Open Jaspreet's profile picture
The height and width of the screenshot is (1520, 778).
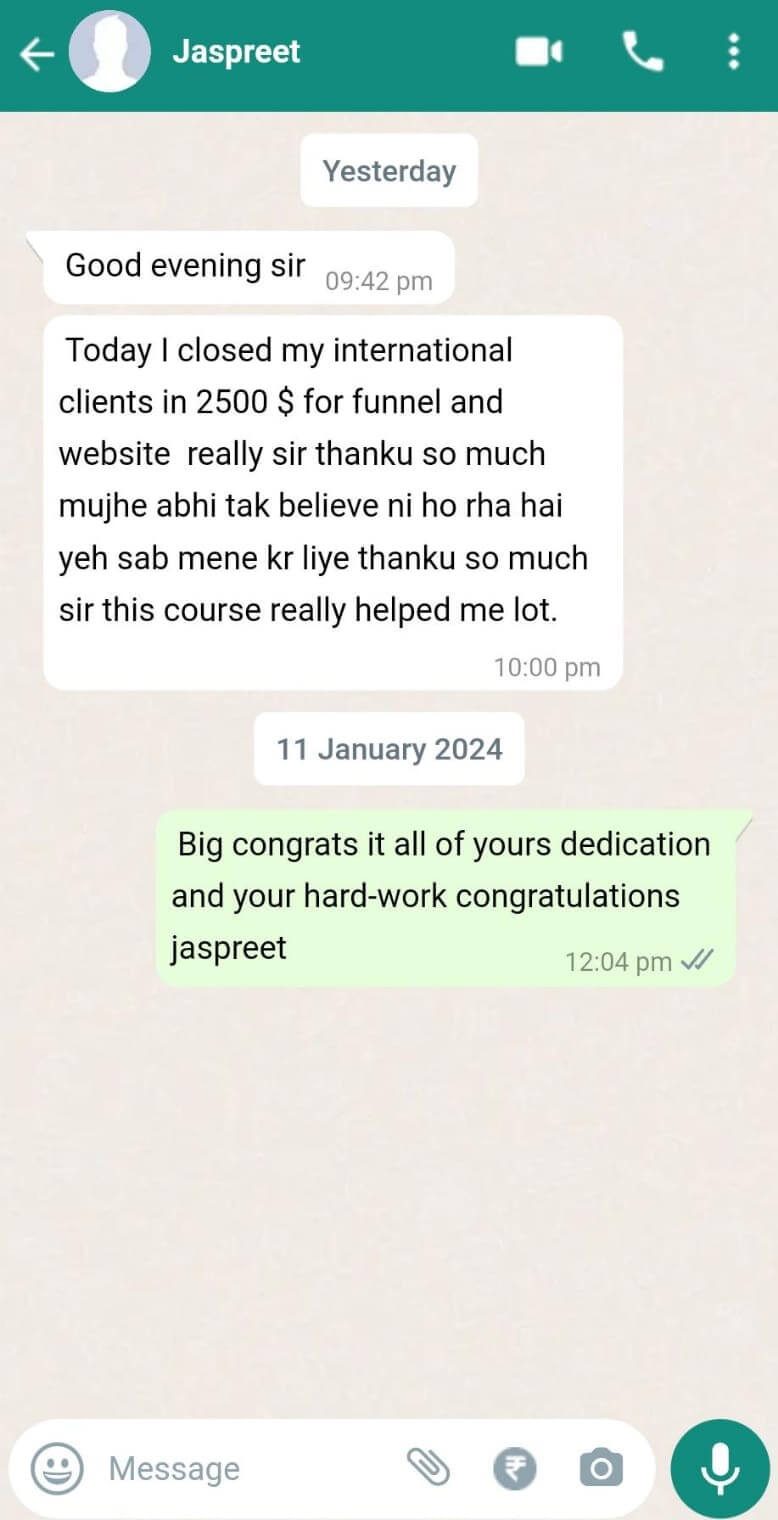click(109, 52)
